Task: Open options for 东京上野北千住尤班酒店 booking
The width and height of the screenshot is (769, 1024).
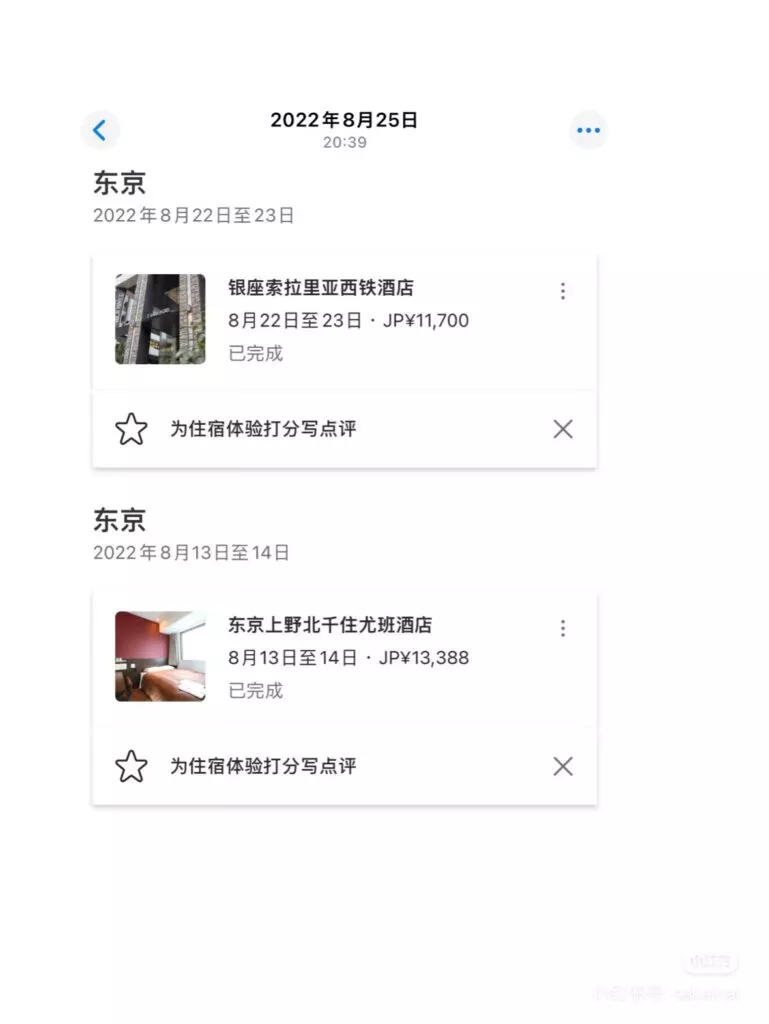Action: point(563,628)
